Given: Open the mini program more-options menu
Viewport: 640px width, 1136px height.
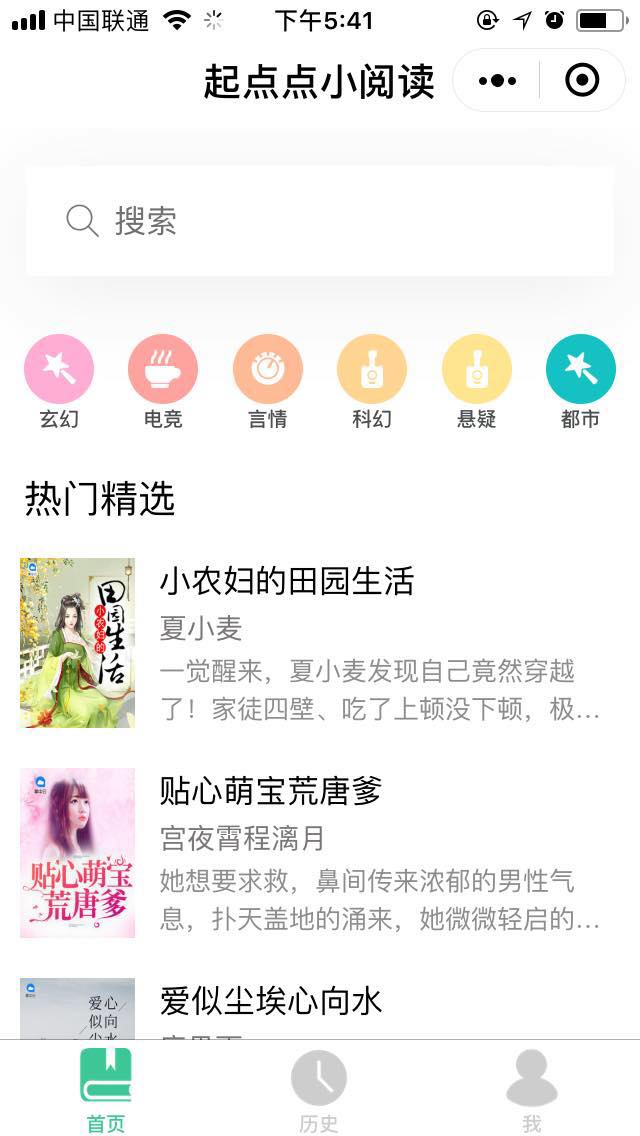Looking at the screenshot, I should point(497,80).
